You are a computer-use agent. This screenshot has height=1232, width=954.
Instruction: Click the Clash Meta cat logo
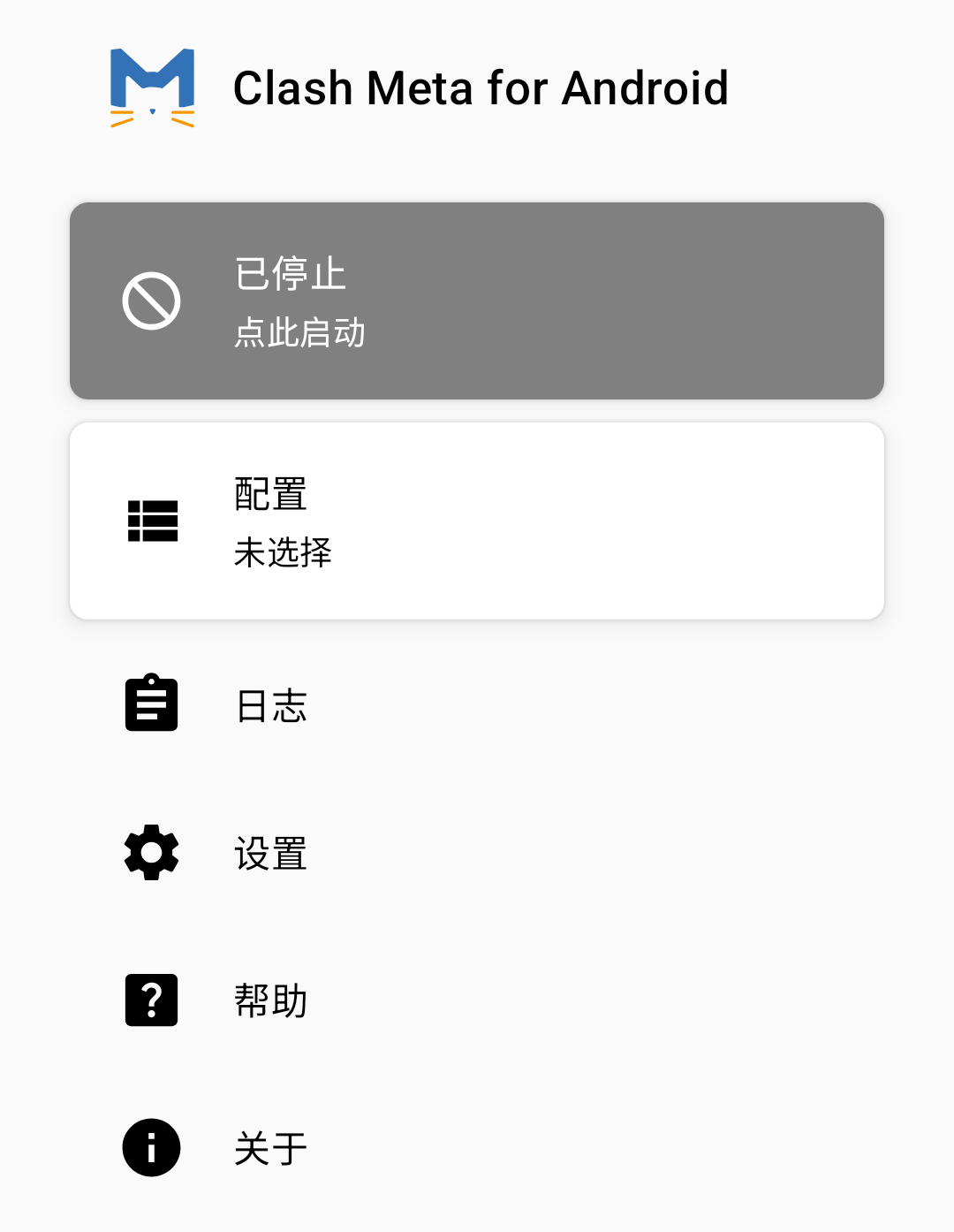(x=152, y=87)
